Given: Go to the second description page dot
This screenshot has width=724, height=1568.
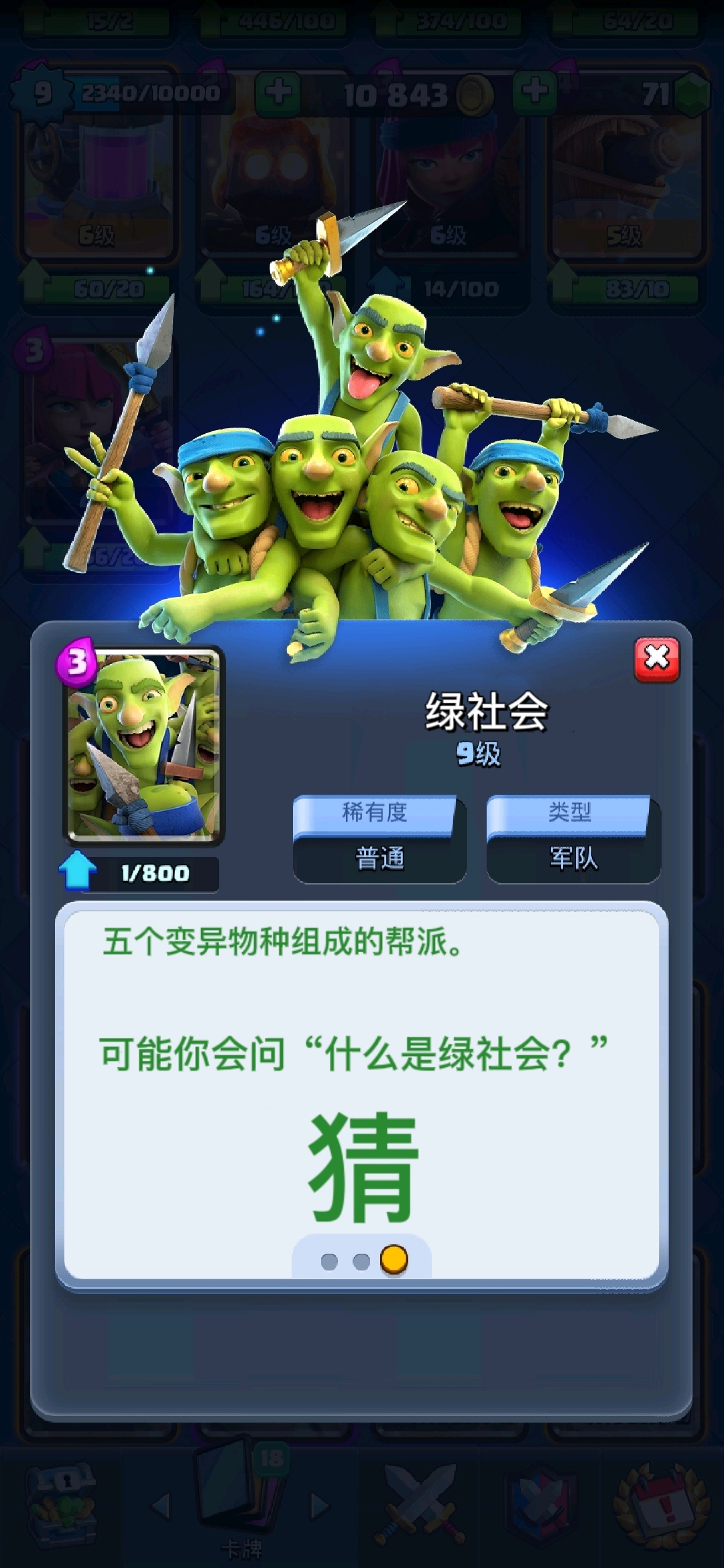Looking at the screenshot, I should pos(361,1262).
